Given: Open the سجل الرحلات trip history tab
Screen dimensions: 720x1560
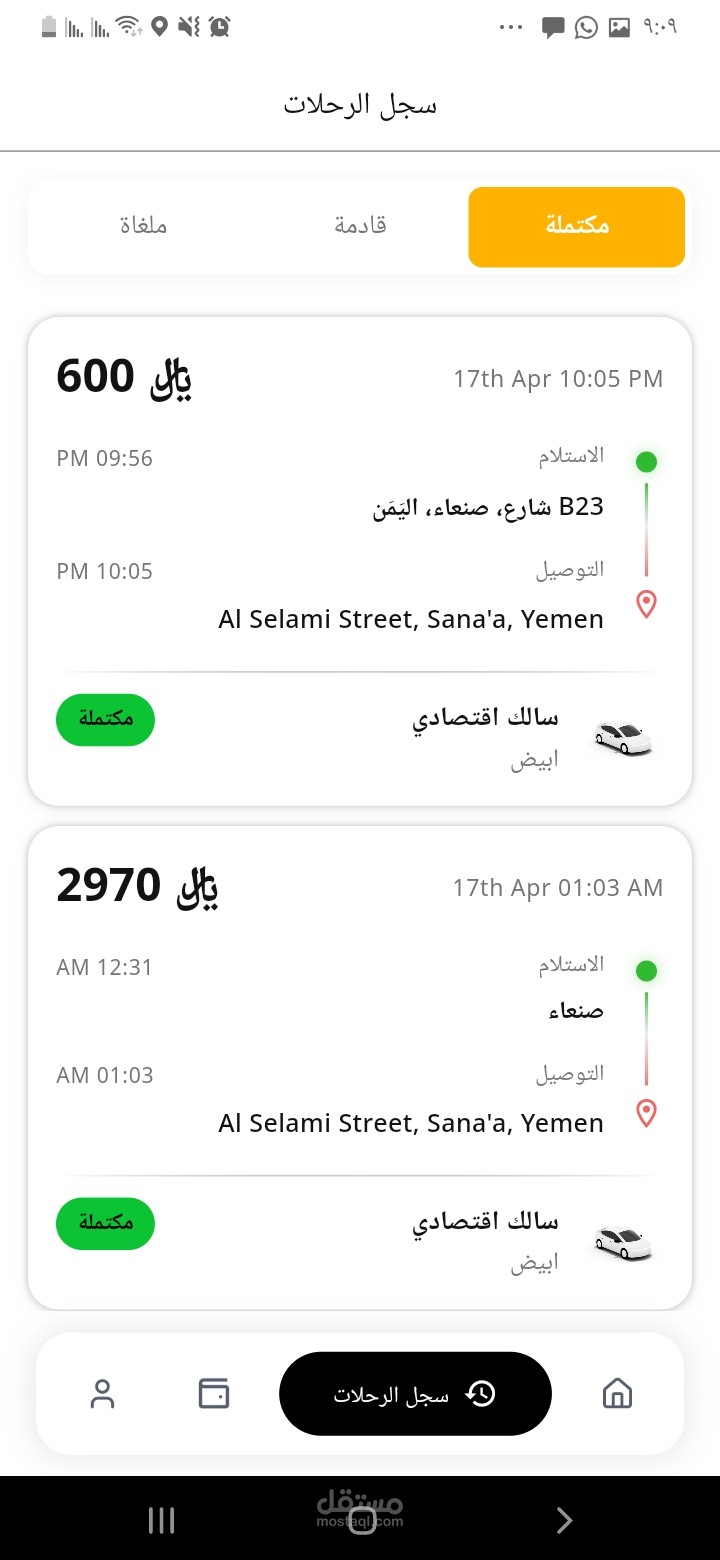Looking at the screenshot, I should (x=415, y=1393).
